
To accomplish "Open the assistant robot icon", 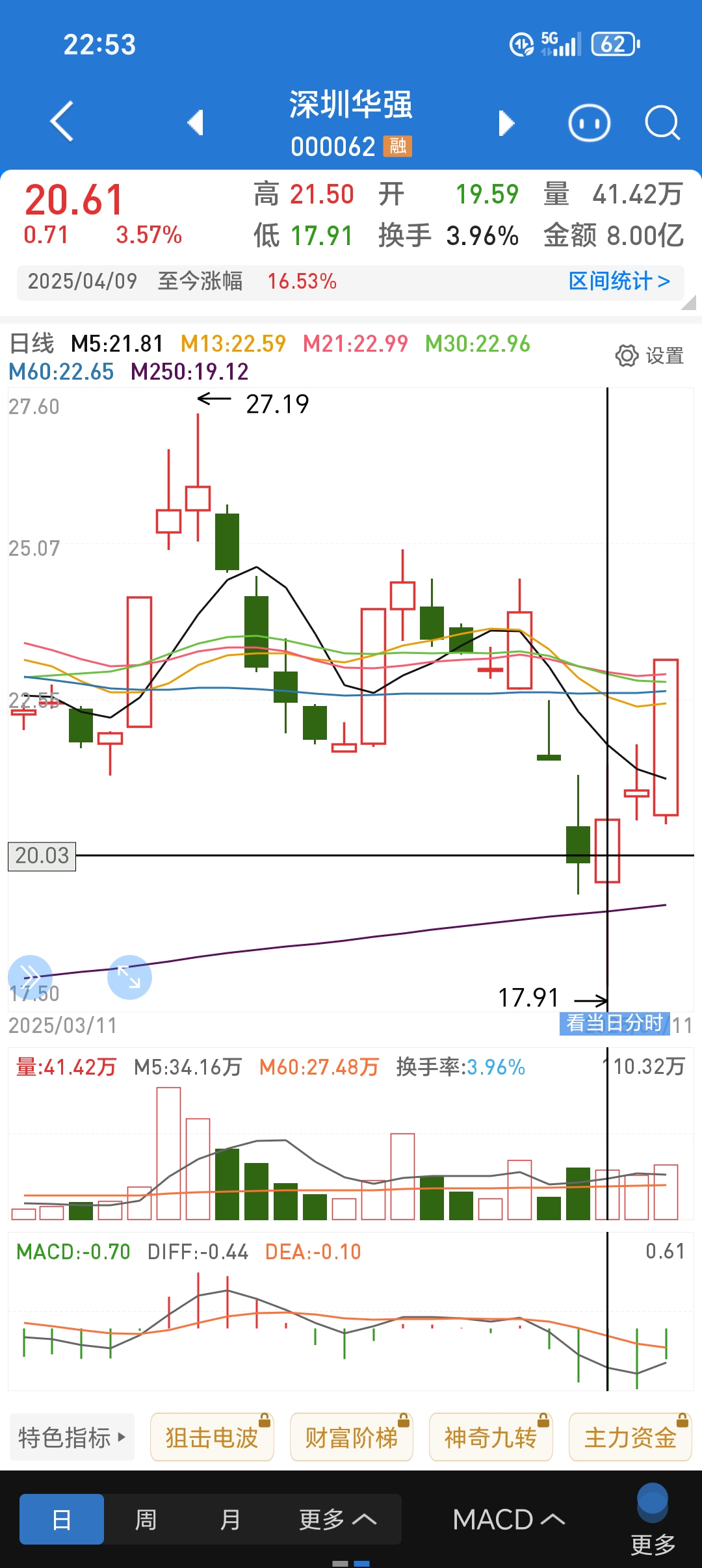I will pos(589,123).
